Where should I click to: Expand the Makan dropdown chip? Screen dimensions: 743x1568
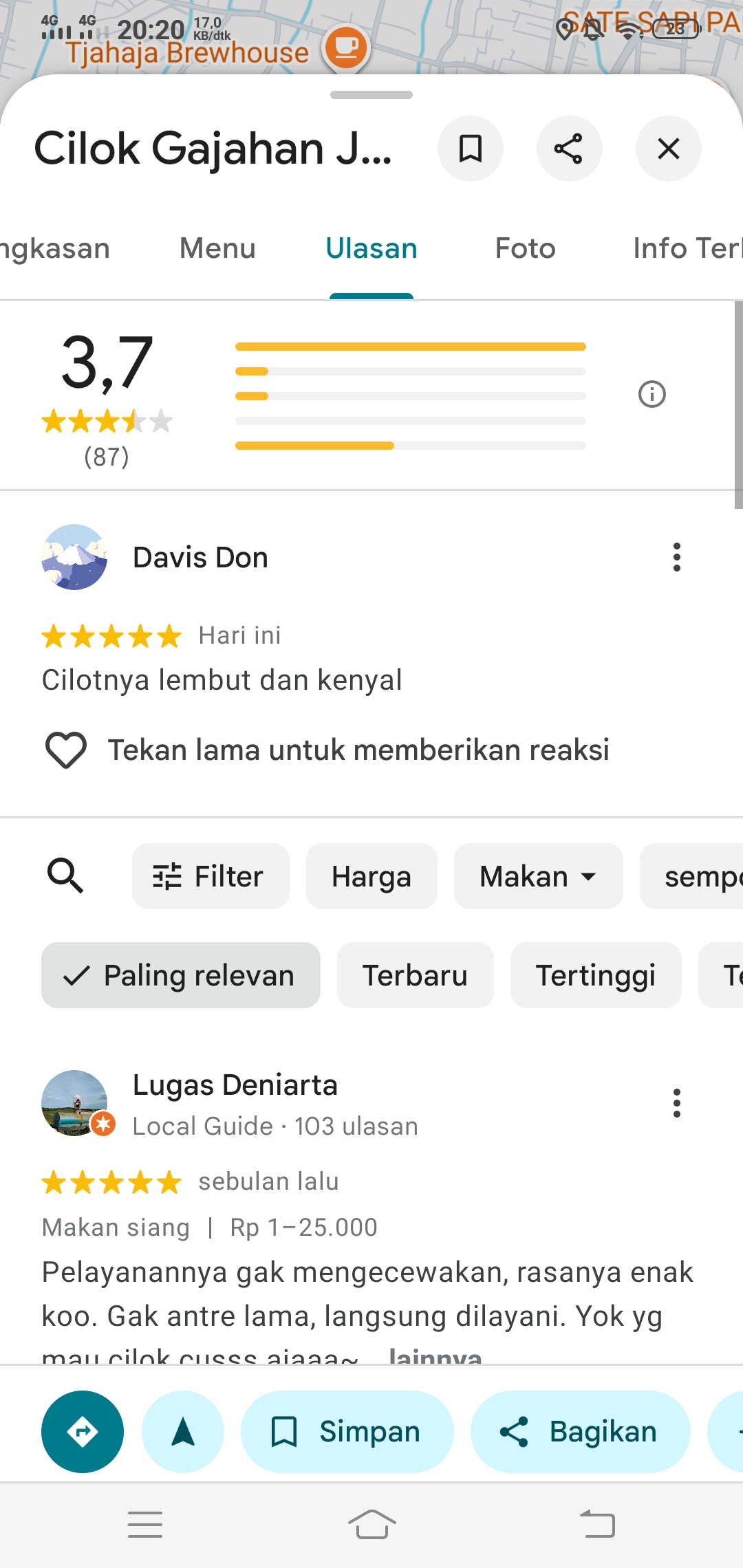point(538,876)
